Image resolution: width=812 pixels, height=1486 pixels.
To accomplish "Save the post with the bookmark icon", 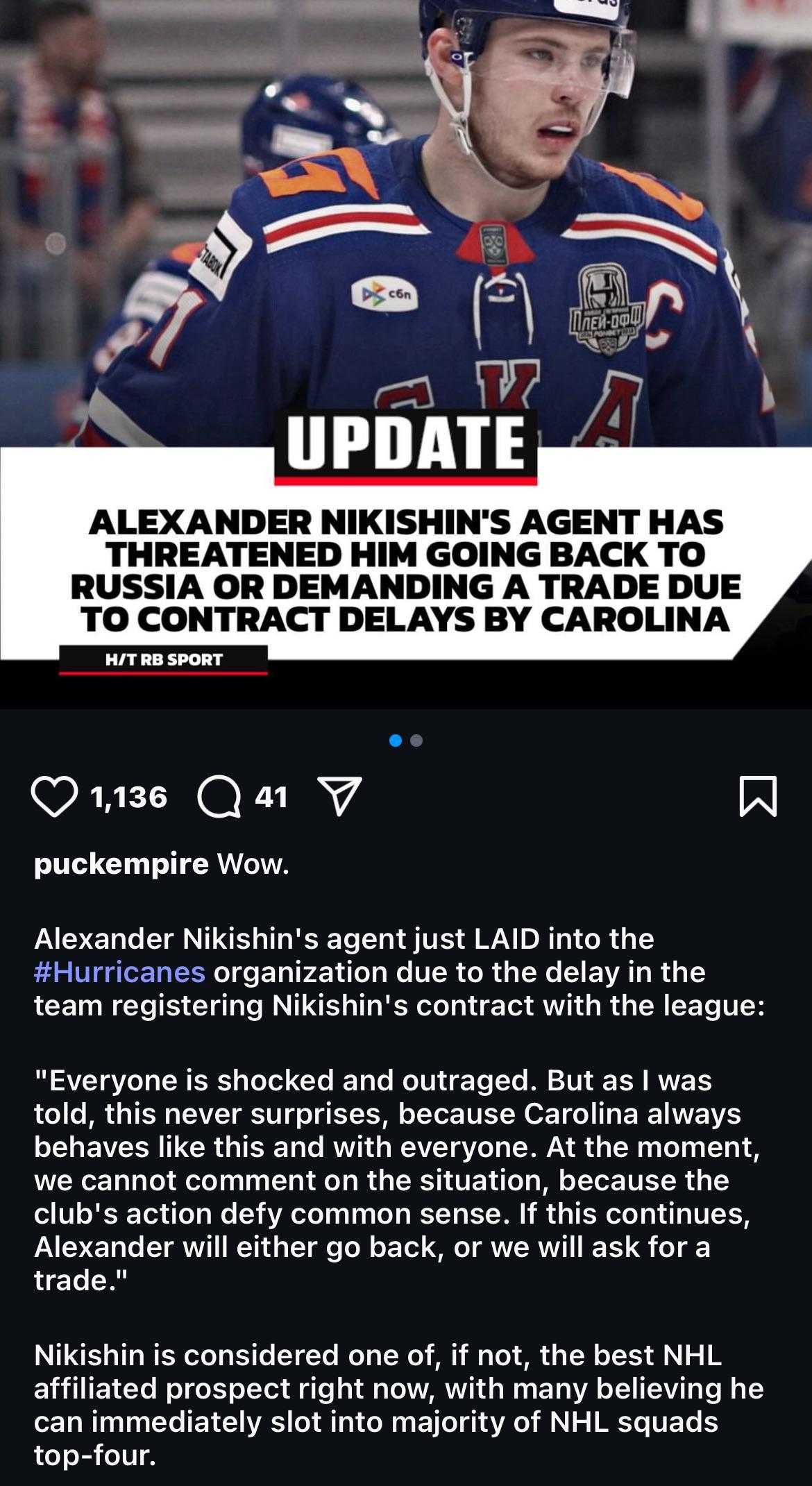I will click(758, 797).
